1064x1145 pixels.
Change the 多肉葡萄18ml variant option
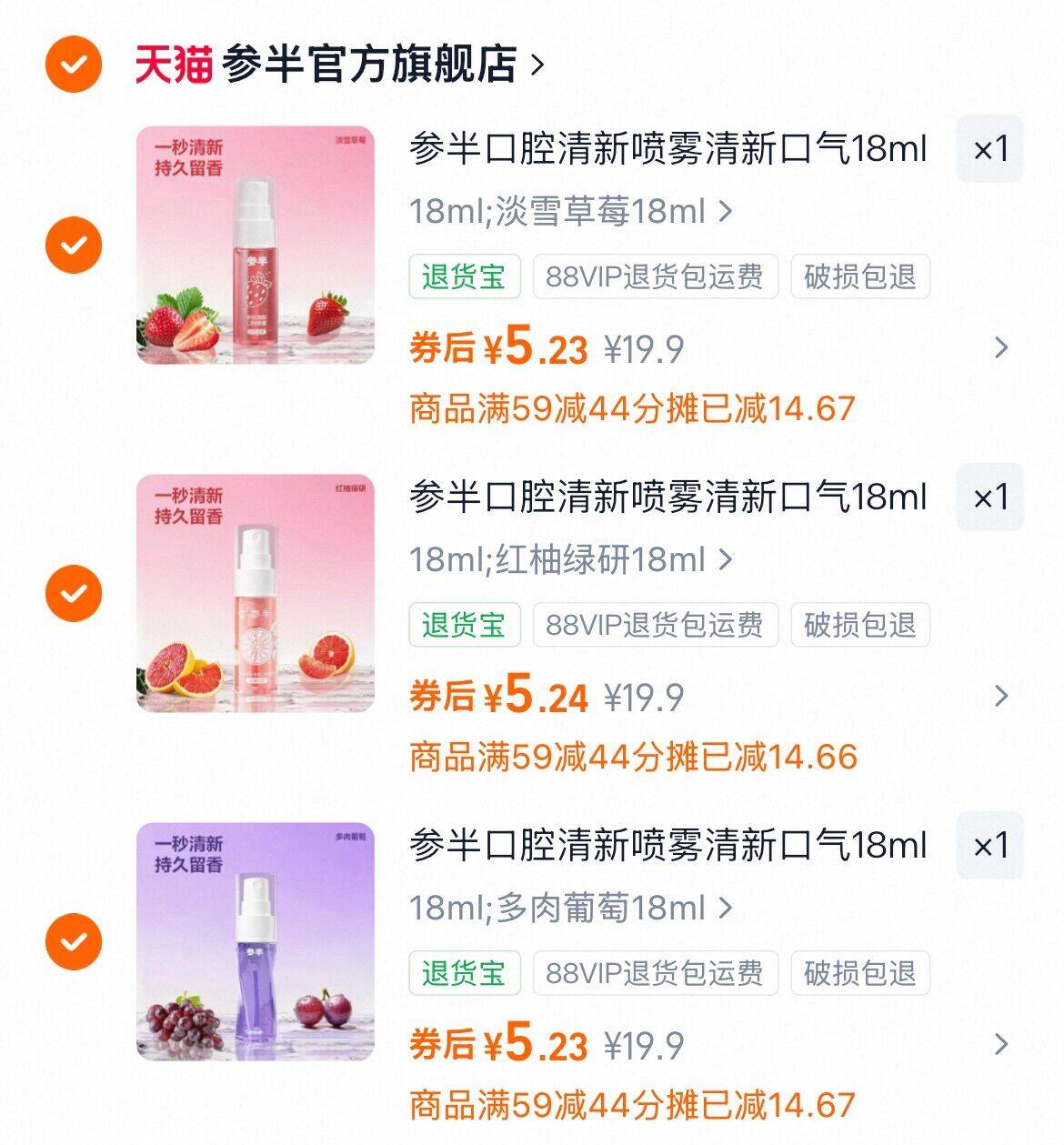[570, 909]
